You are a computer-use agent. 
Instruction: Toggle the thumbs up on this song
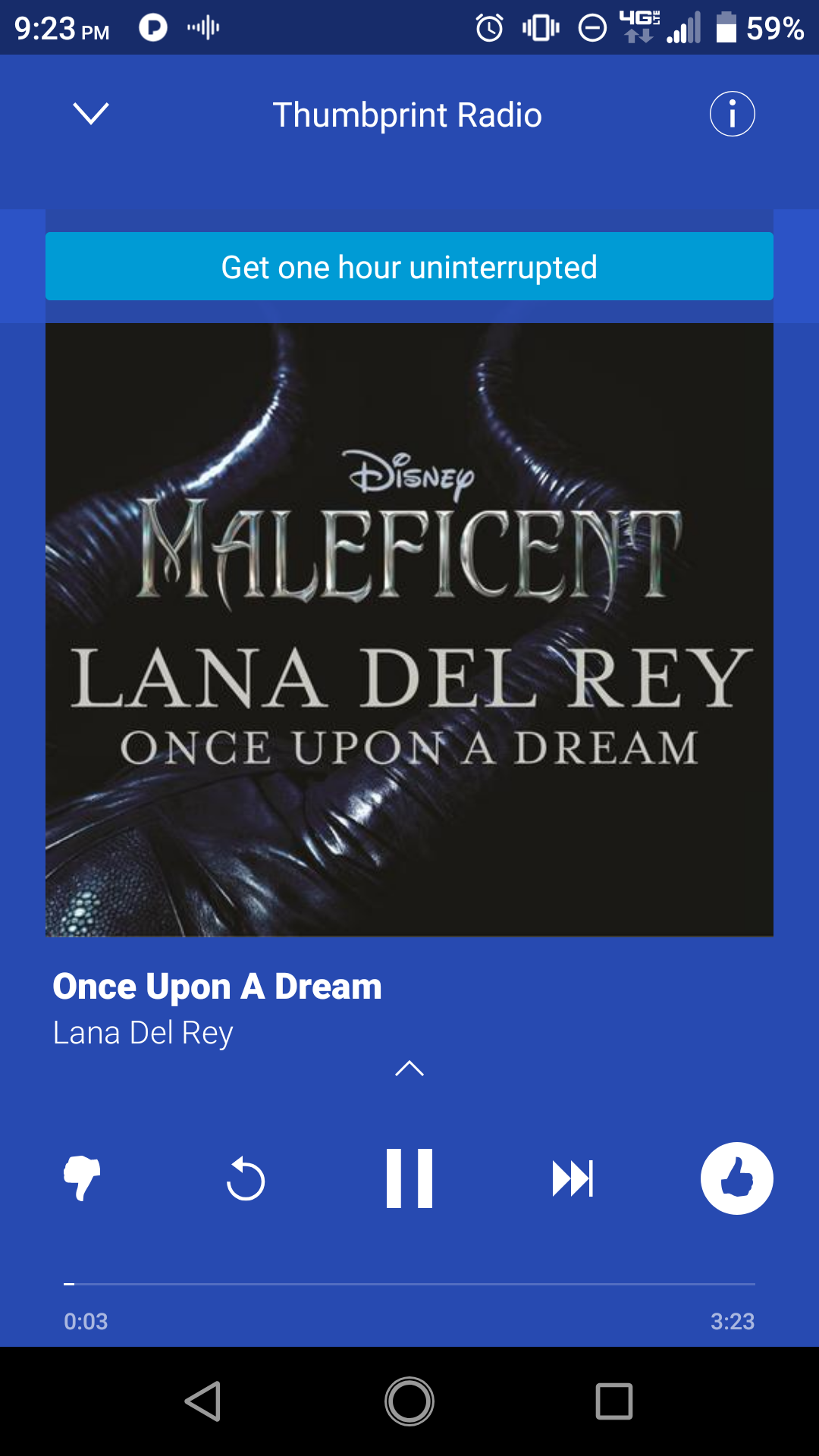(736, 1178)
